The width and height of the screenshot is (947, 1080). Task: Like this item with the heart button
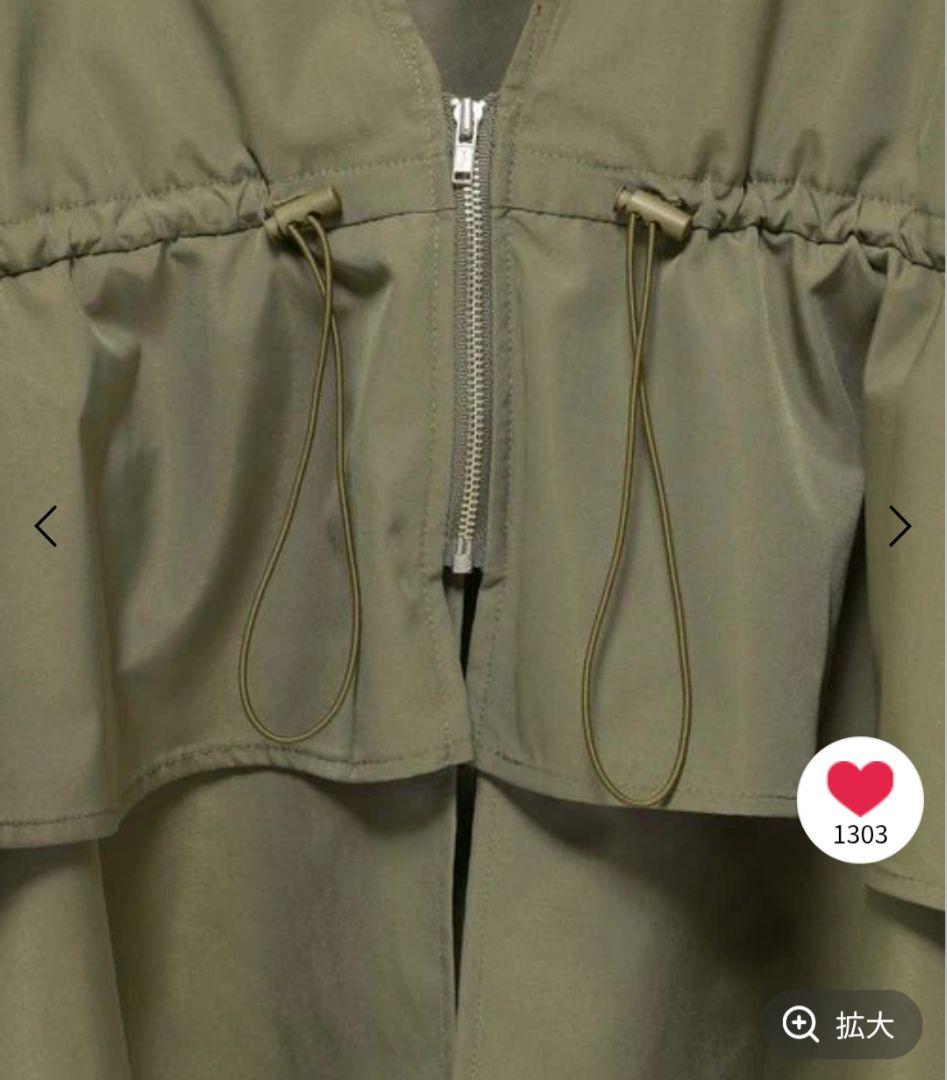tap(860, 800)
